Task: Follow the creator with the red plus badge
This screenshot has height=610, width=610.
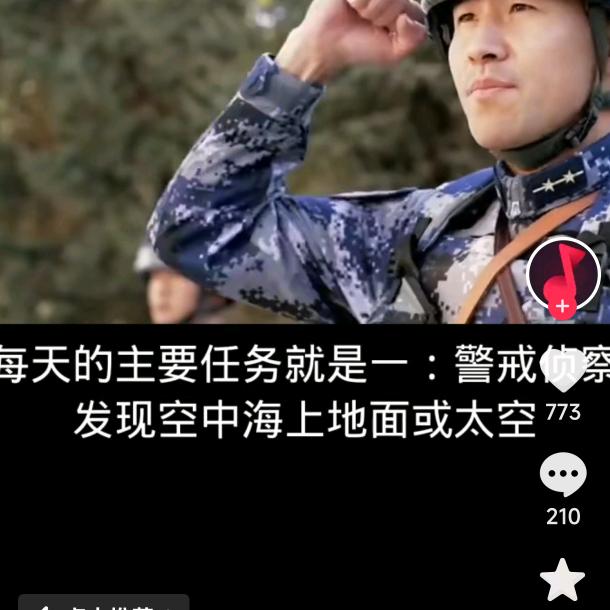Action: click(562, 307)
